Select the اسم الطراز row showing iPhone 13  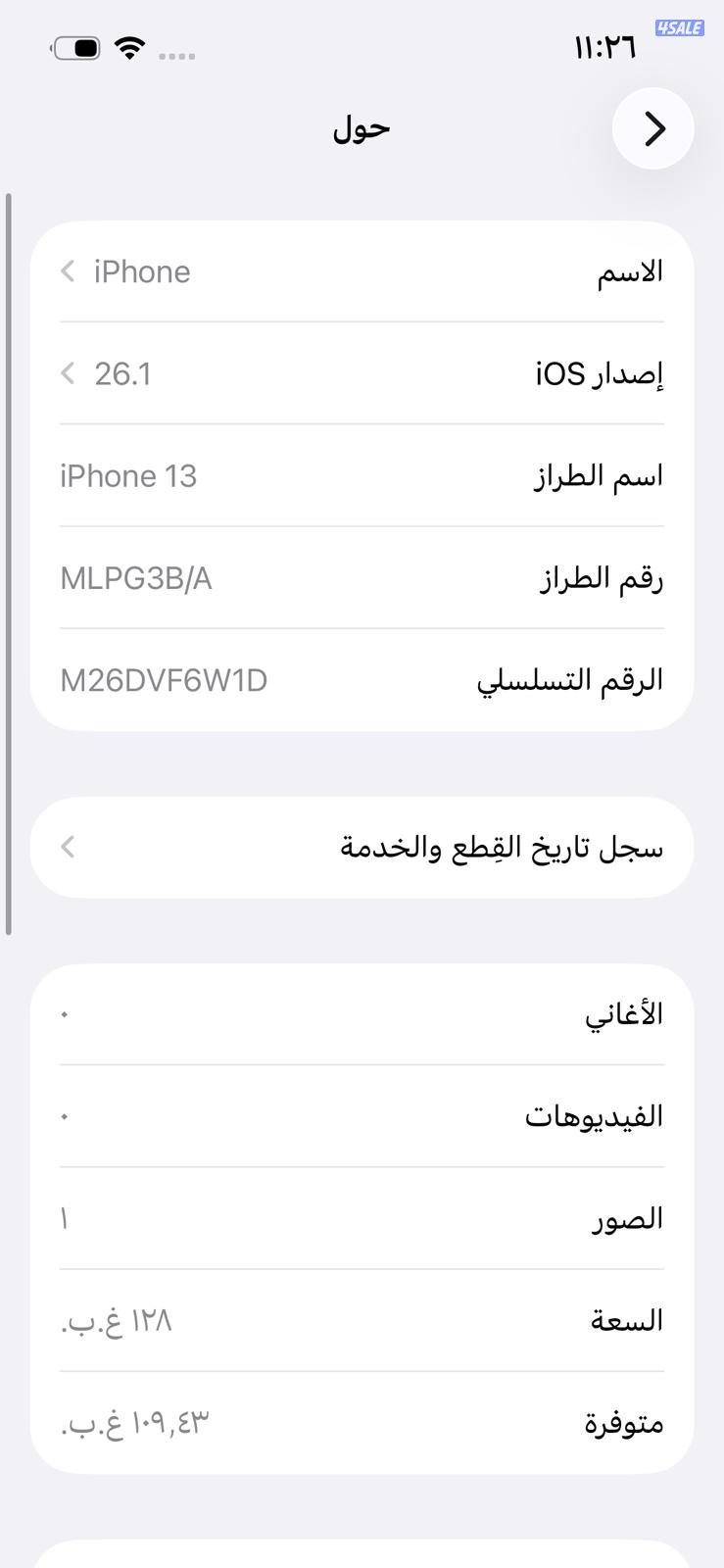(x=362, y=475)
